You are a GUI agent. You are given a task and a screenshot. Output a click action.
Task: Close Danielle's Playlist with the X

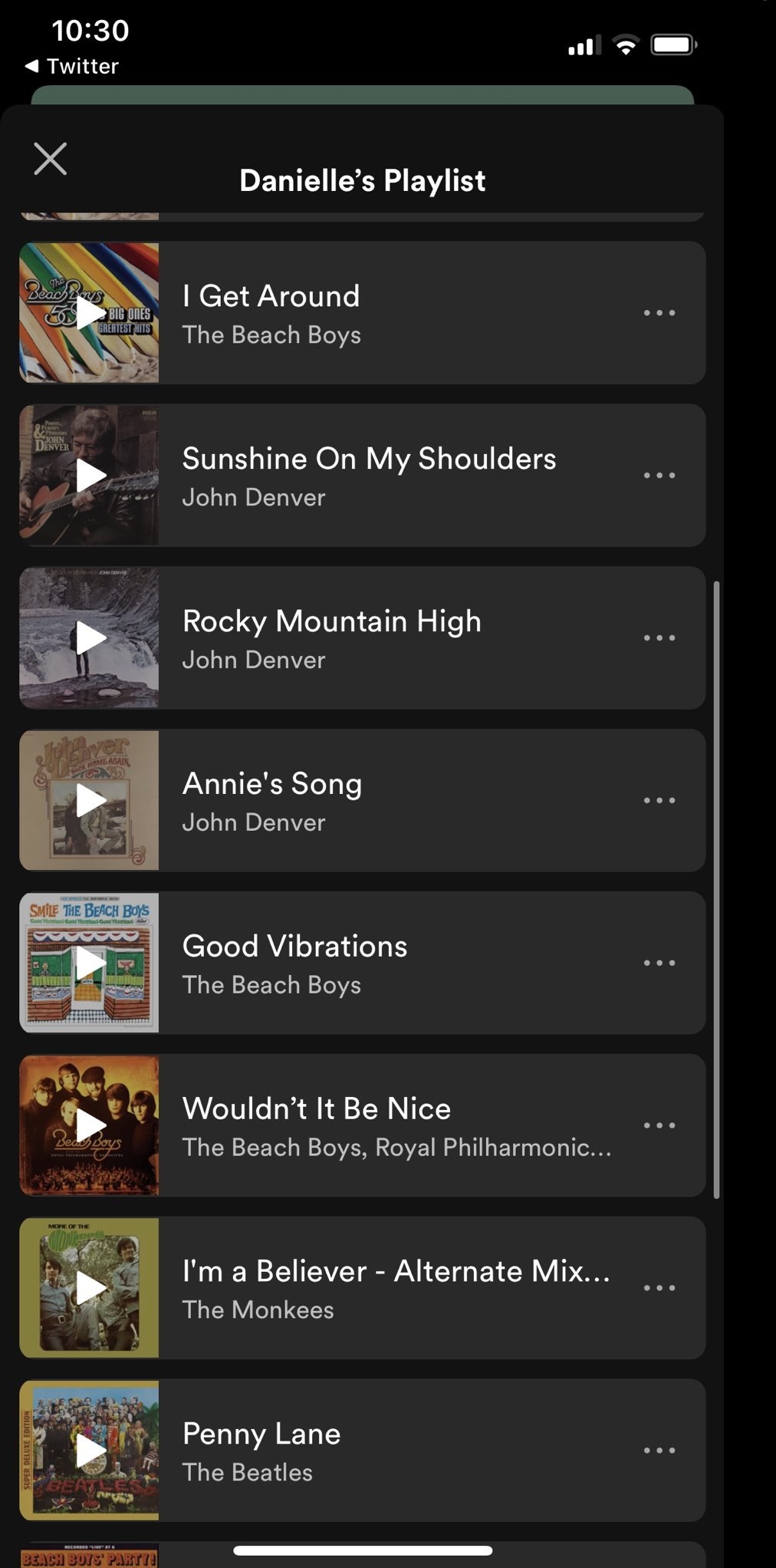click(x=51, y=159)
